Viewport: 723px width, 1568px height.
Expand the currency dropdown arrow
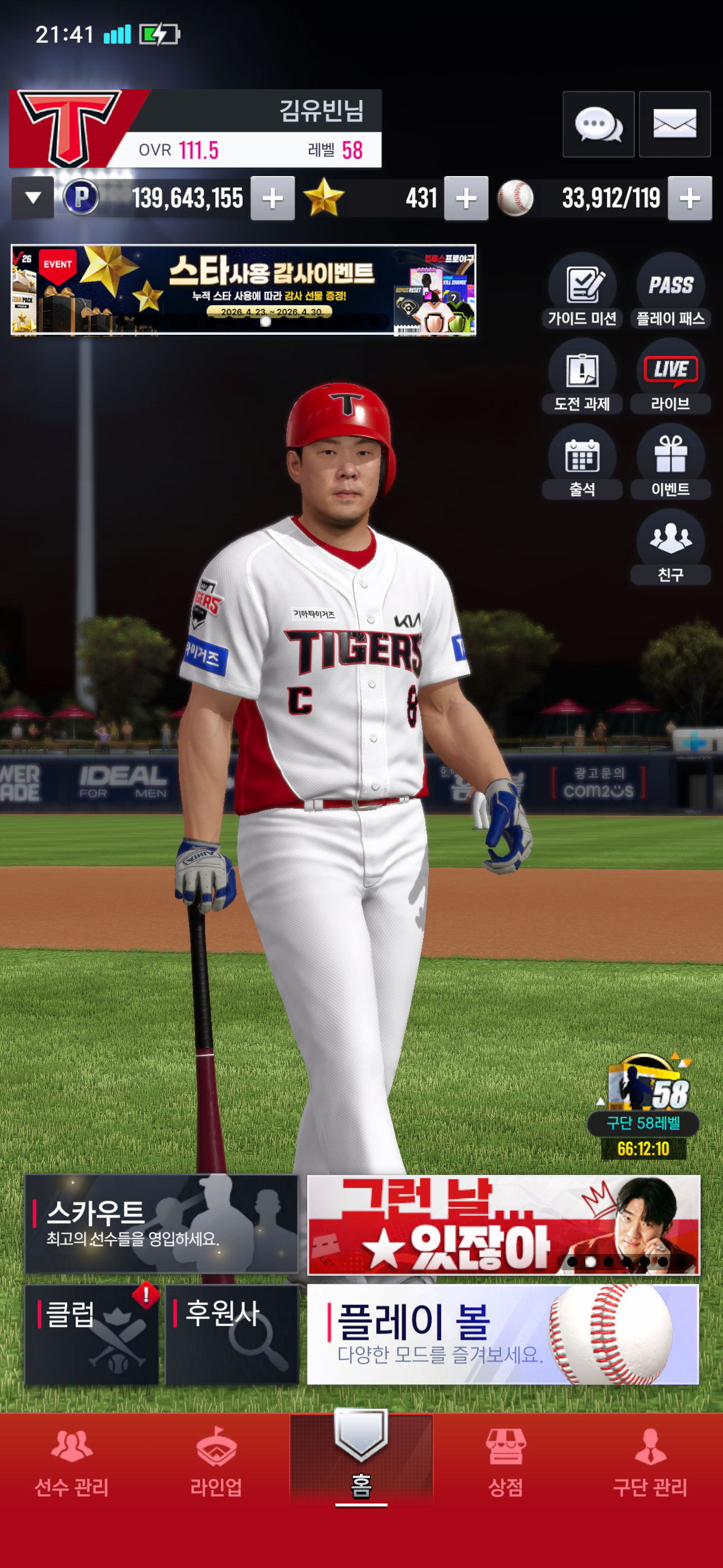[34, 198]
